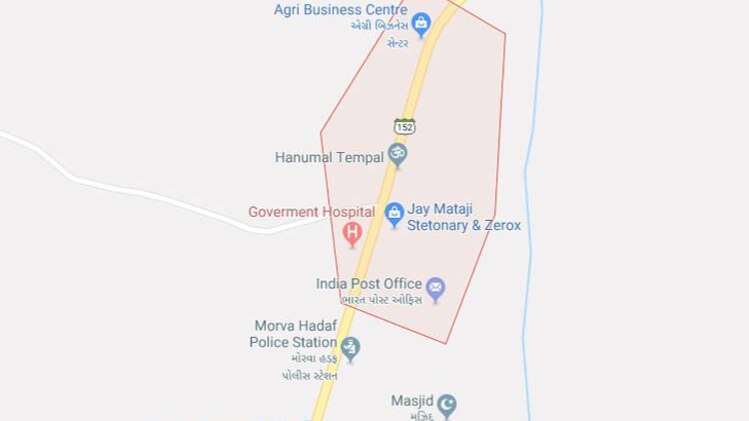Viewport: 749px width, 421px height.
Task: Open Morva Hadaf Police Station pin
Action: [x=350, y=348]
